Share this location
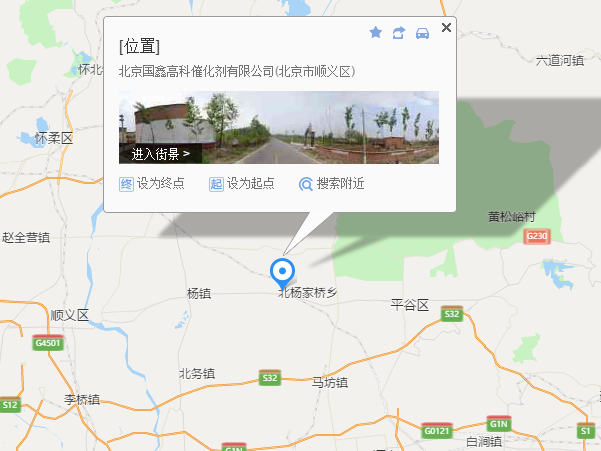The height and width of the screenshot is (451, 601). point(399,33)
